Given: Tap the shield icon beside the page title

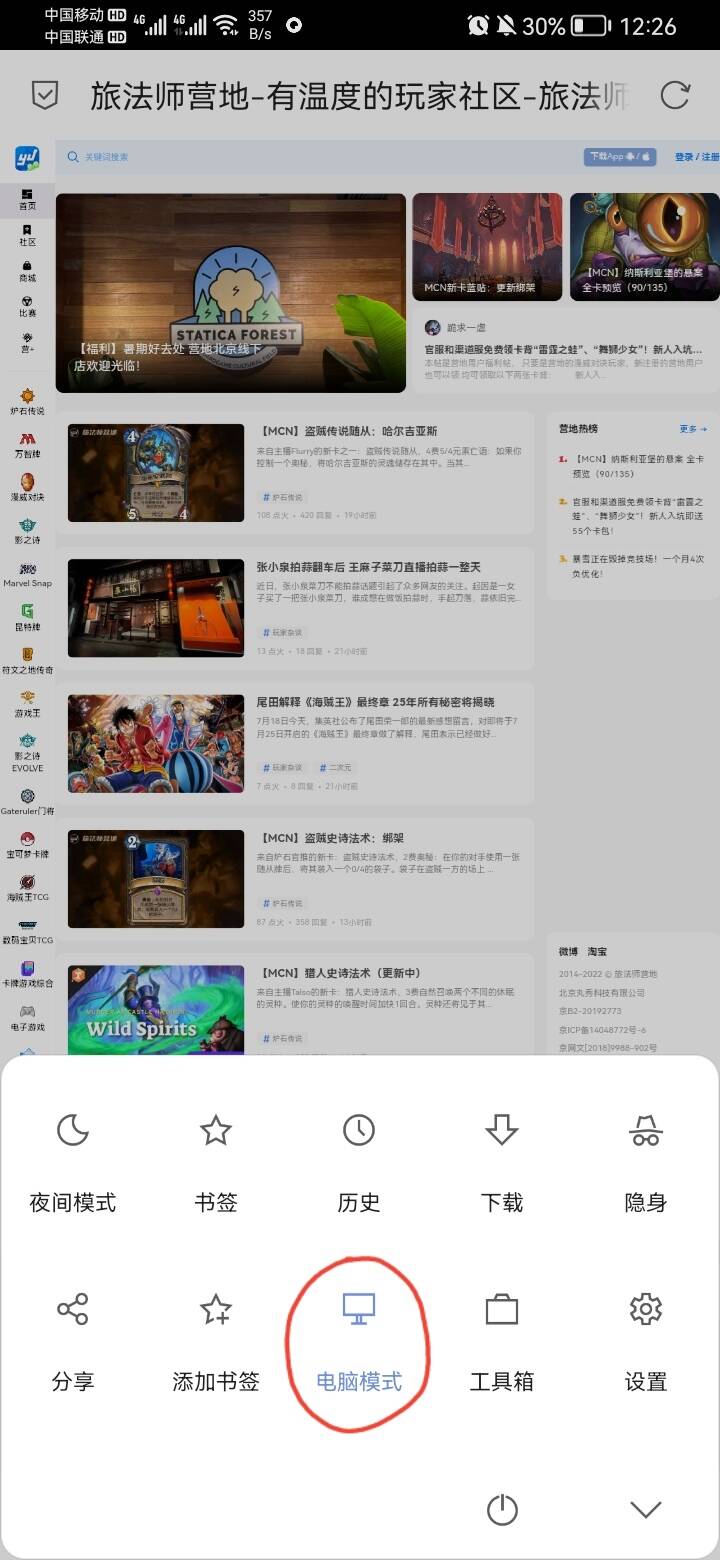Looking at the screenshot, I should click(x=45, y=96).
